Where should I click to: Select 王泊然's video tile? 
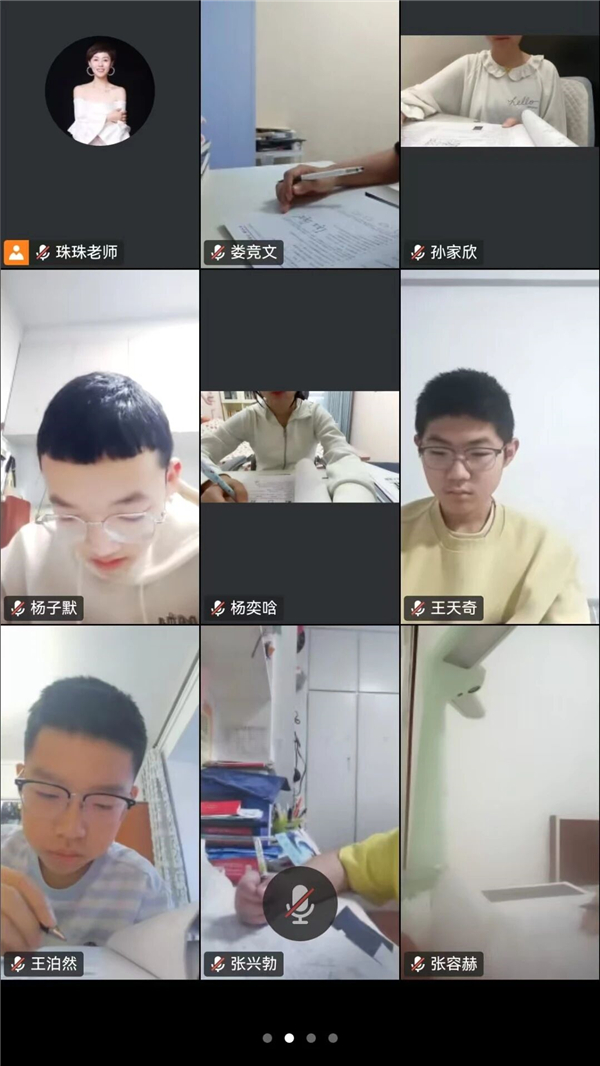100,800
